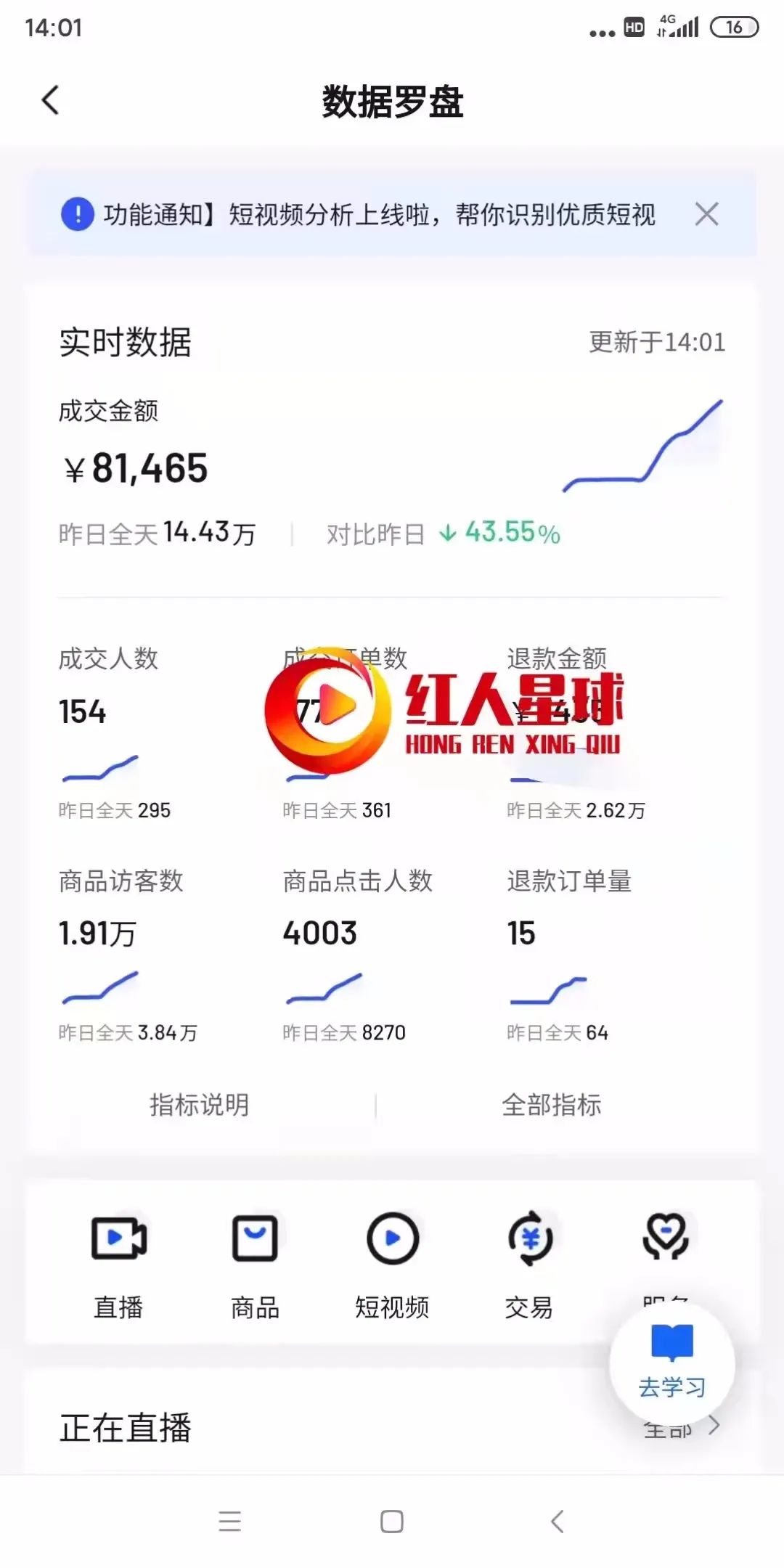
Task: View 全部指标
Action: 552,1105
